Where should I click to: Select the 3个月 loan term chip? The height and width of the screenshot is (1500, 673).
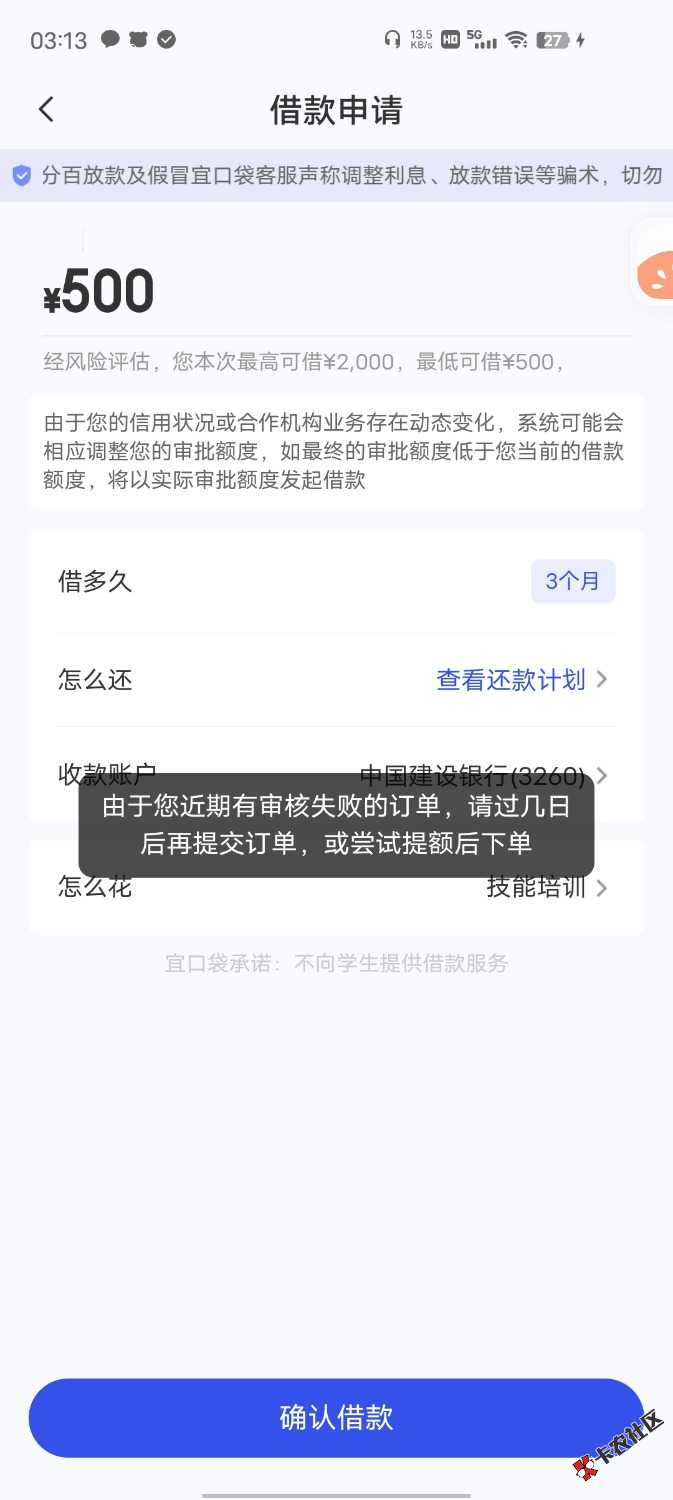tap(572, 581)
